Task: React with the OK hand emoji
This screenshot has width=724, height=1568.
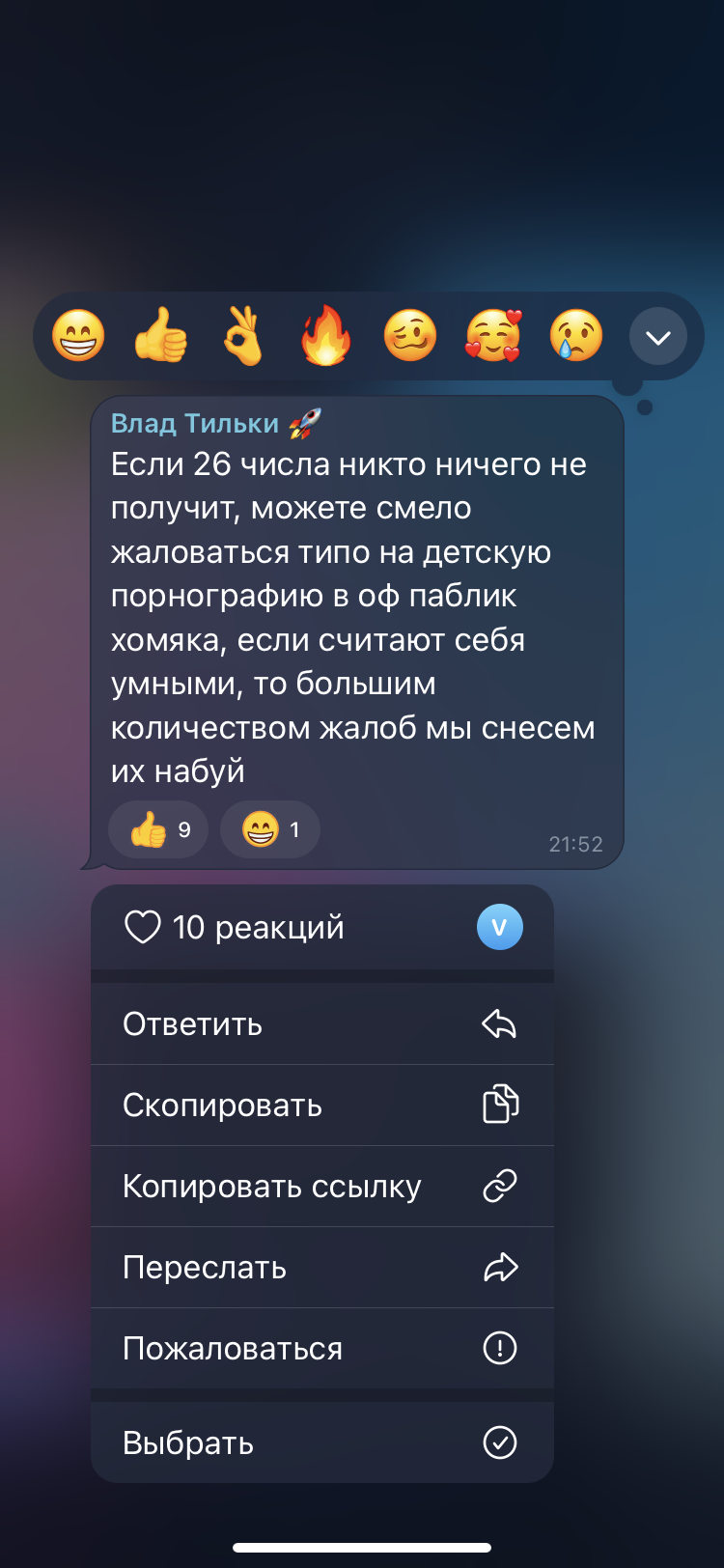Action: (244, 336)
